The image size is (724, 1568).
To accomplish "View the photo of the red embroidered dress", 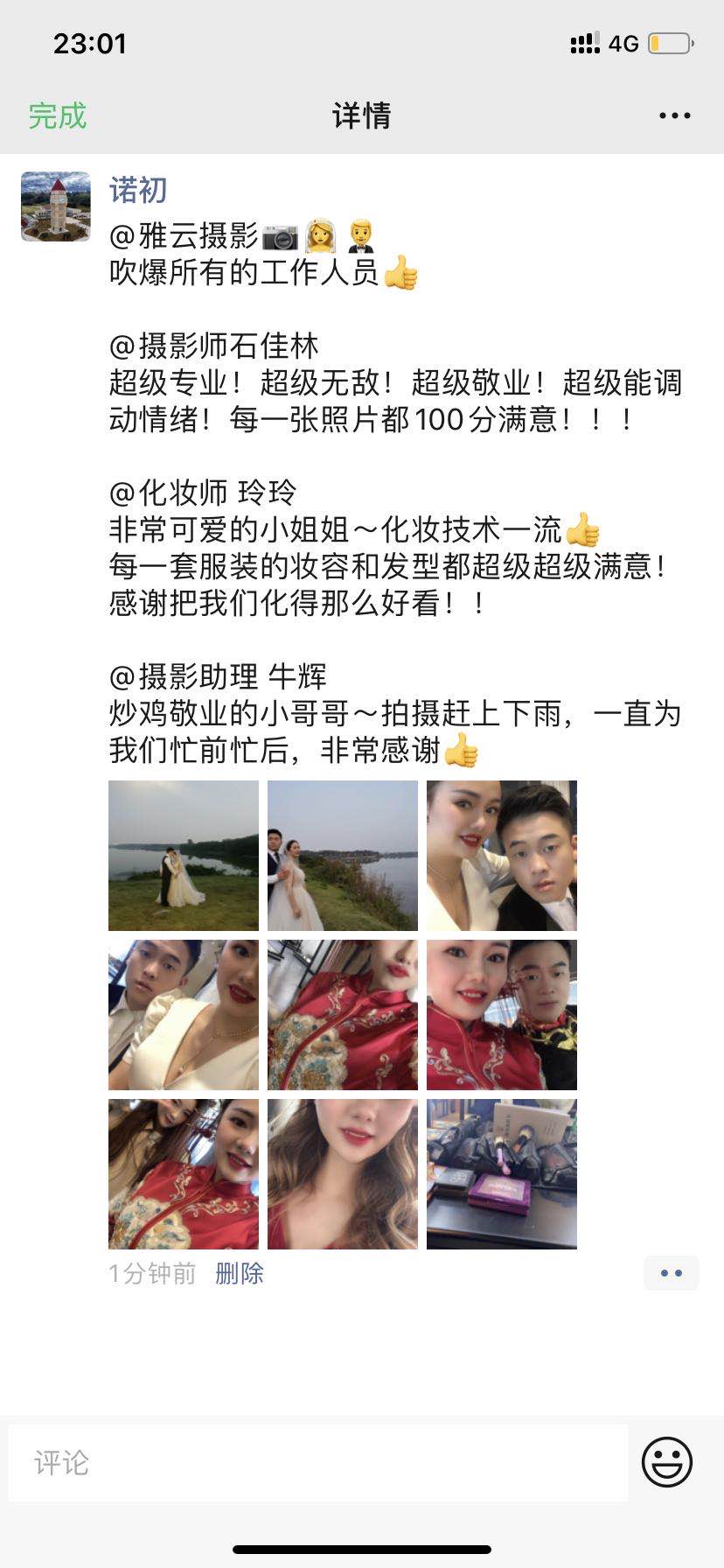I will 343,1015.
